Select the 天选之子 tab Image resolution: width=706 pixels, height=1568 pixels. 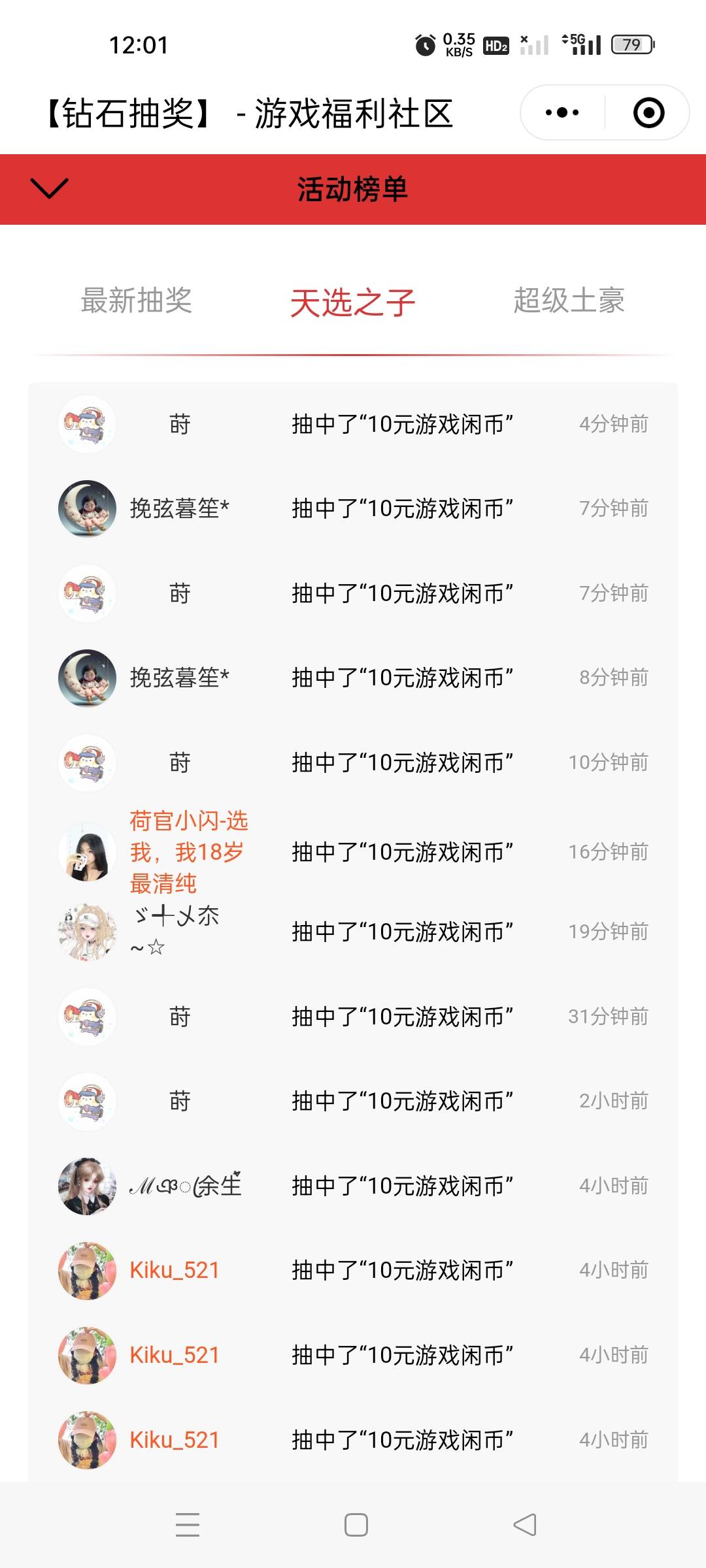tap(352, 303)
